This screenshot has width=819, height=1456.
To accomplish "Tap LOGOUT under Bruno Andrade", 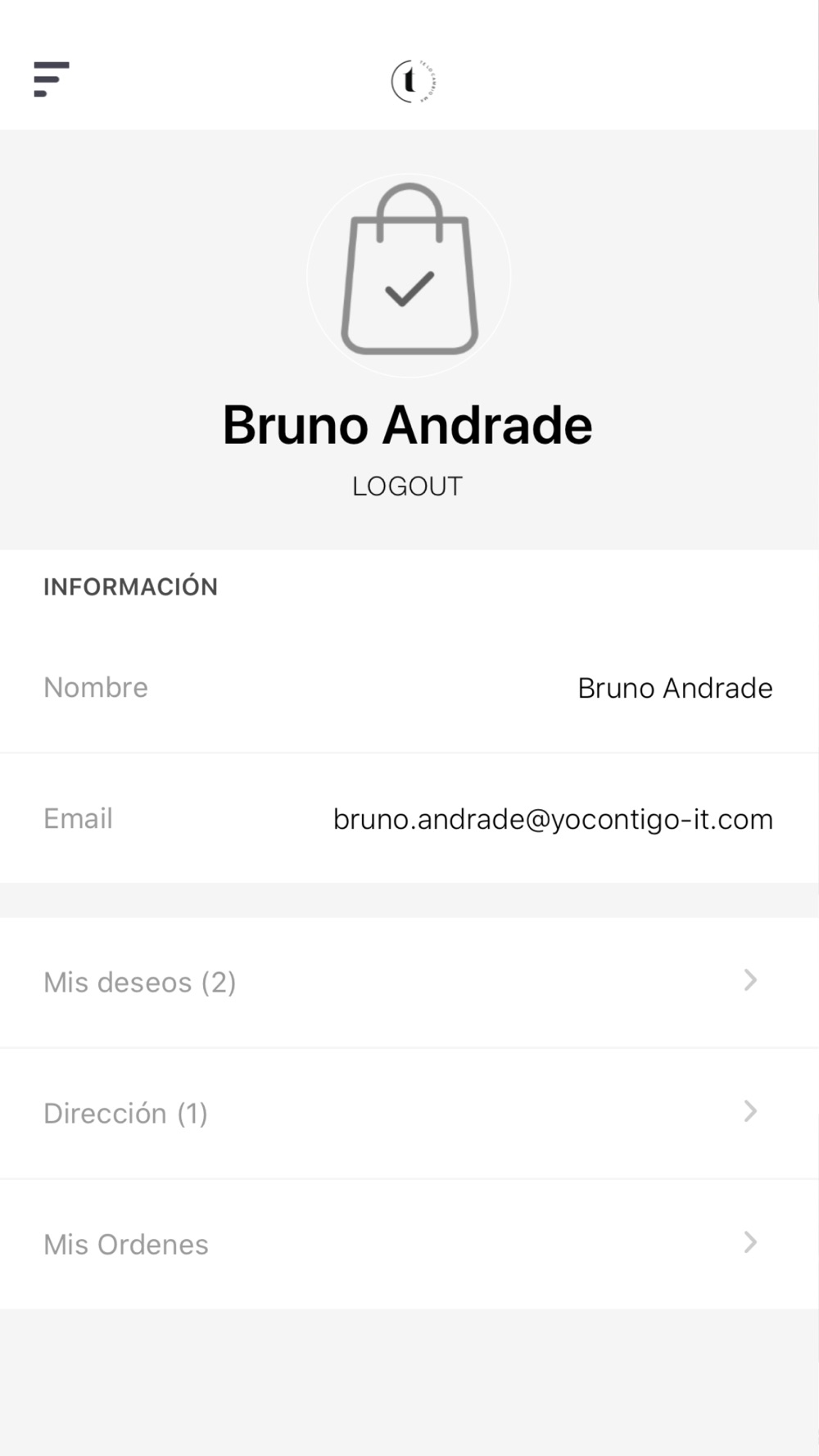I will tap(407, 486).
